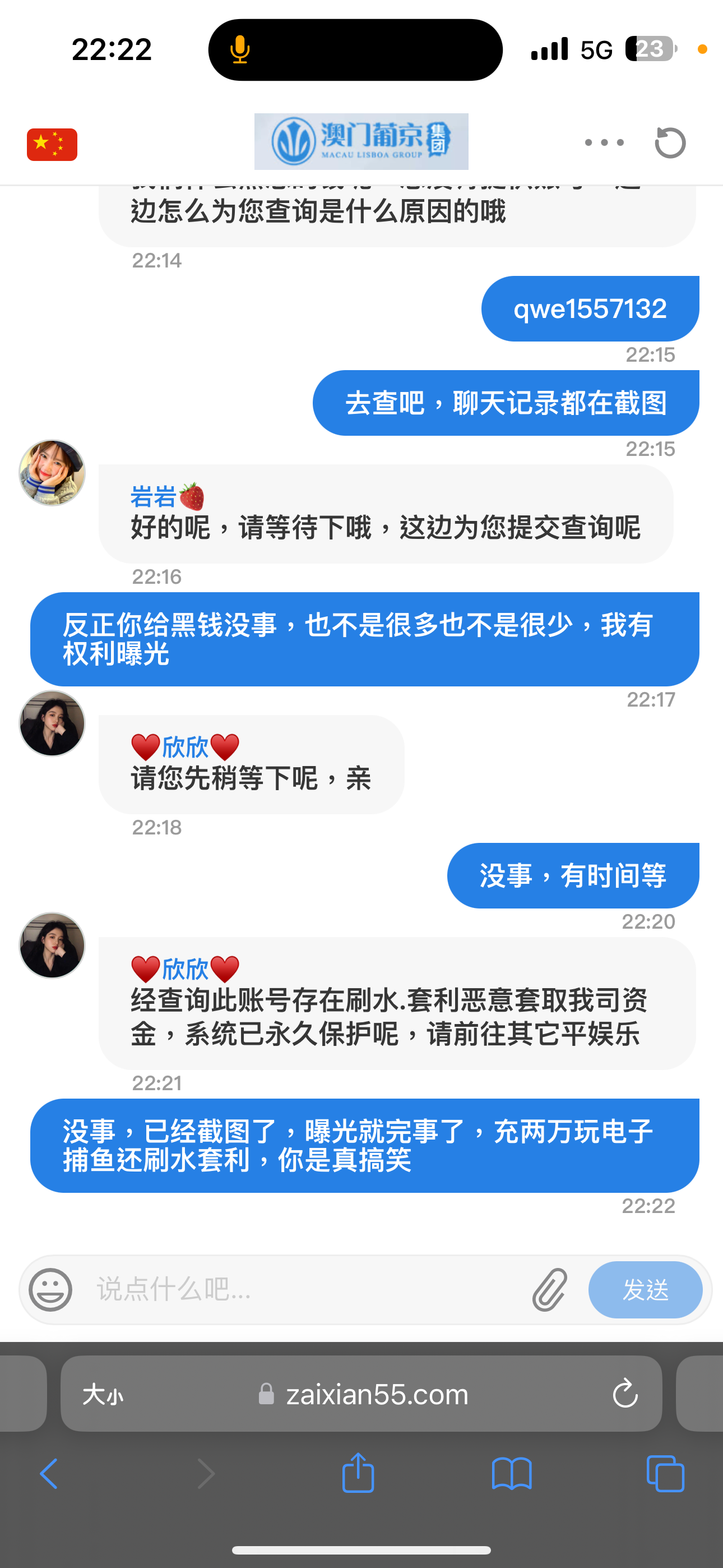Tap the 发送 send button
Viewport: 723px width, 1568px height.
coord(645,1289)
